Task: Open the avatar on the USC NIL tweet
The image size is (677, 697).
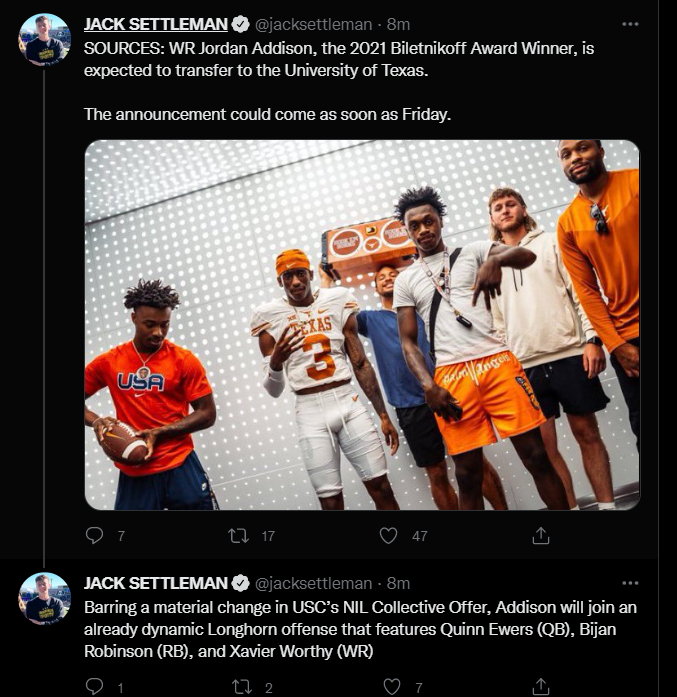Action: (45, 599)
